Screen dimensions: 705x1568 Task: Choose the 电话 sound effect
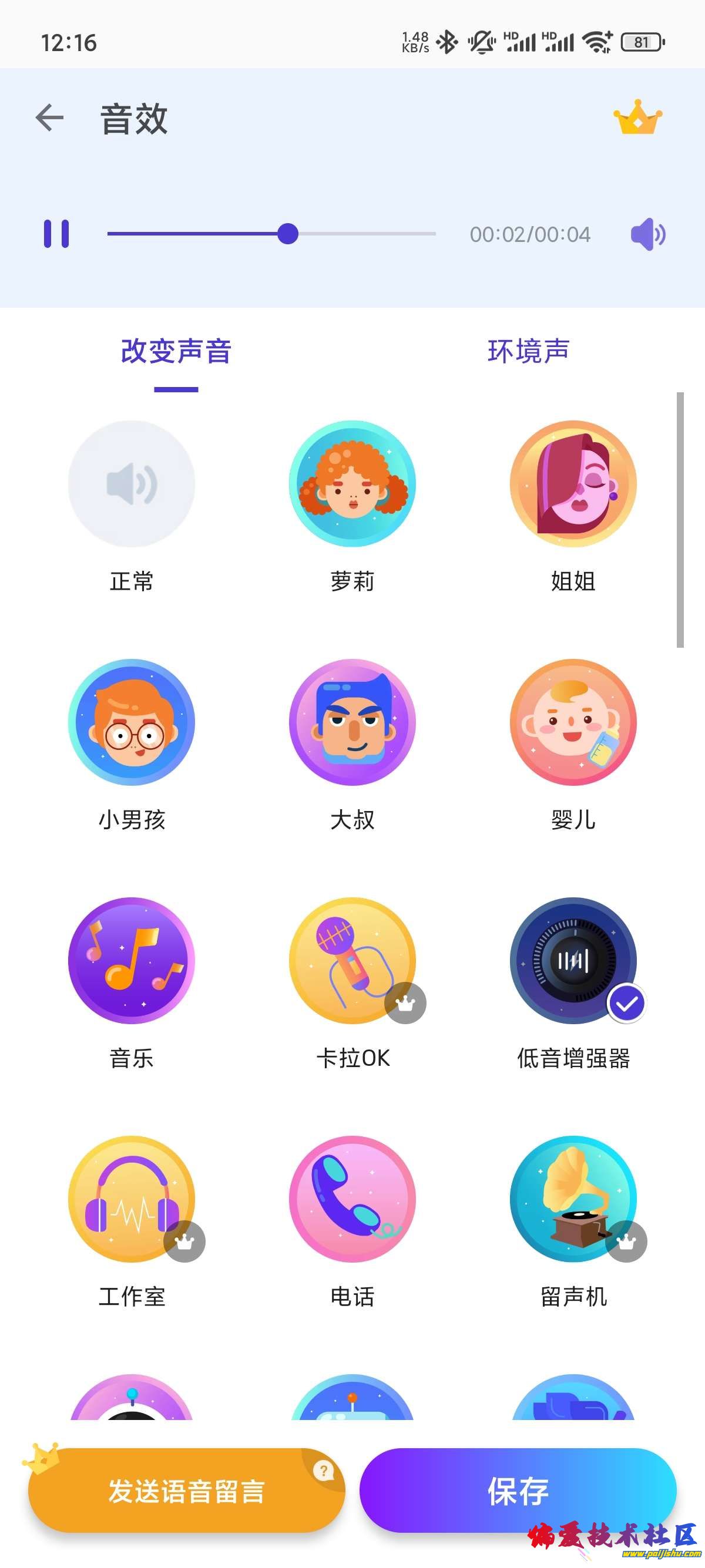click(352, 1199)
